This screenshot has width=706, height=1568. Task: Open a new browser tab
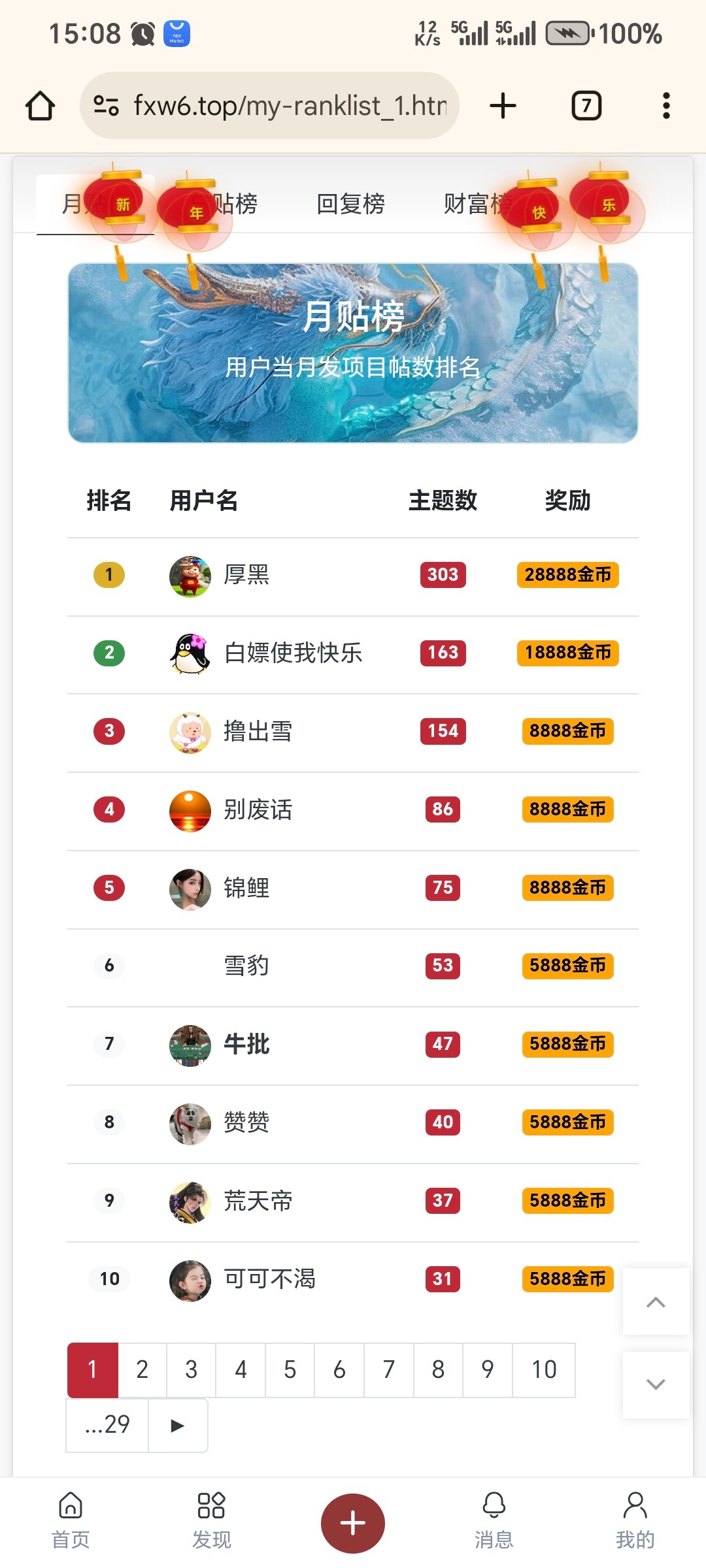coord(503,106)
